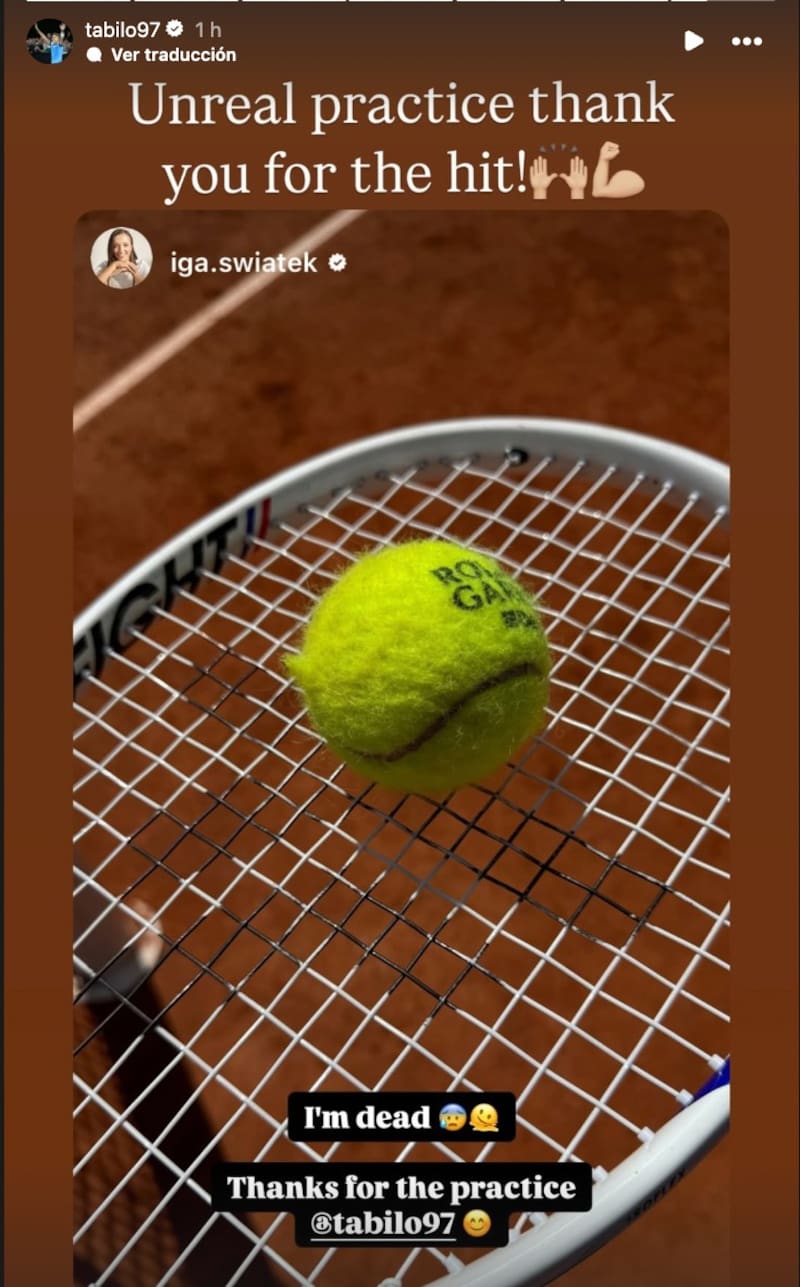
Task: Open the @tabilo97 mention sticker
Action: click(384, 1224)
